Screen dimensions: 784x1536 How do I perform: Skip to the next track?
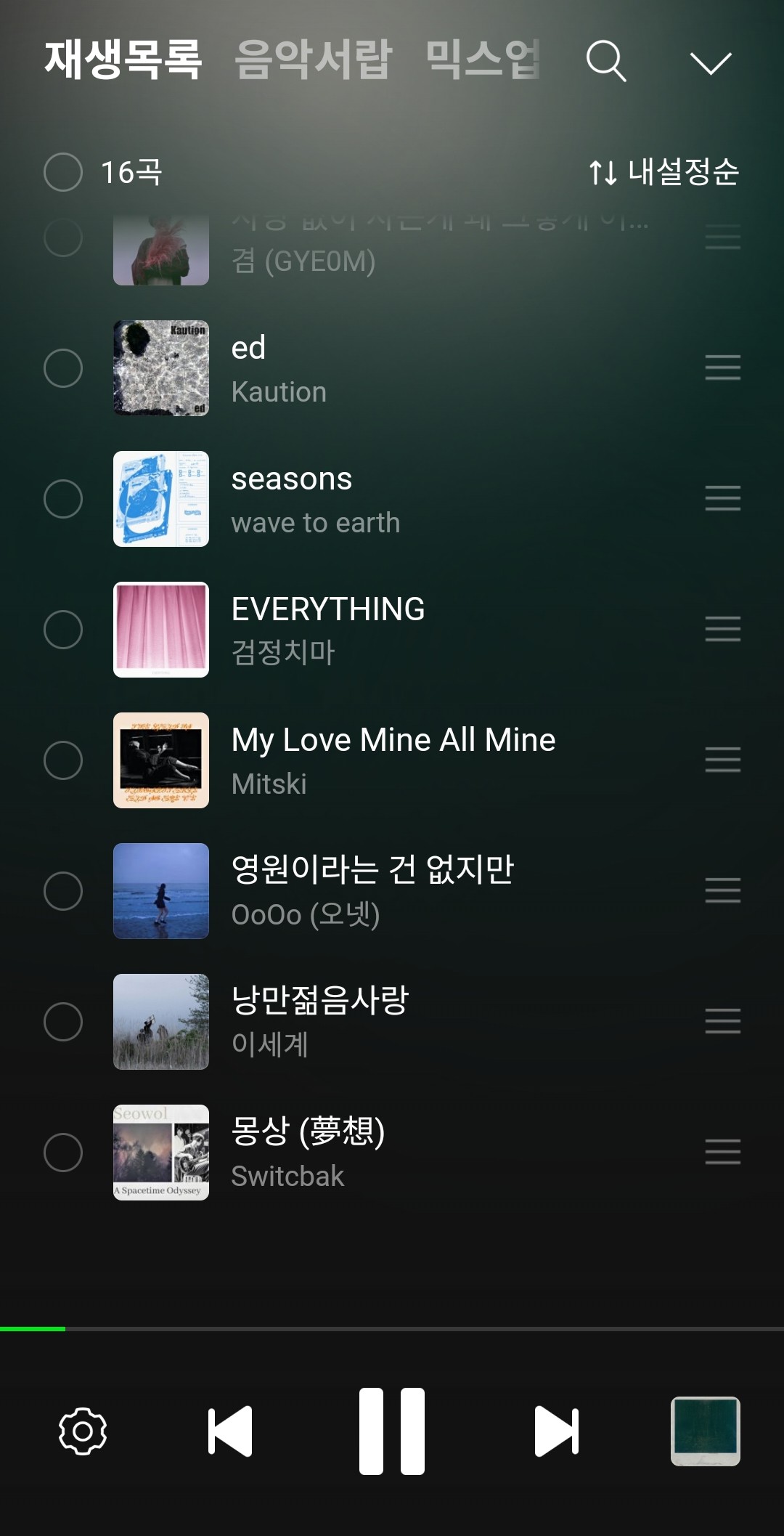(556, 1431)
